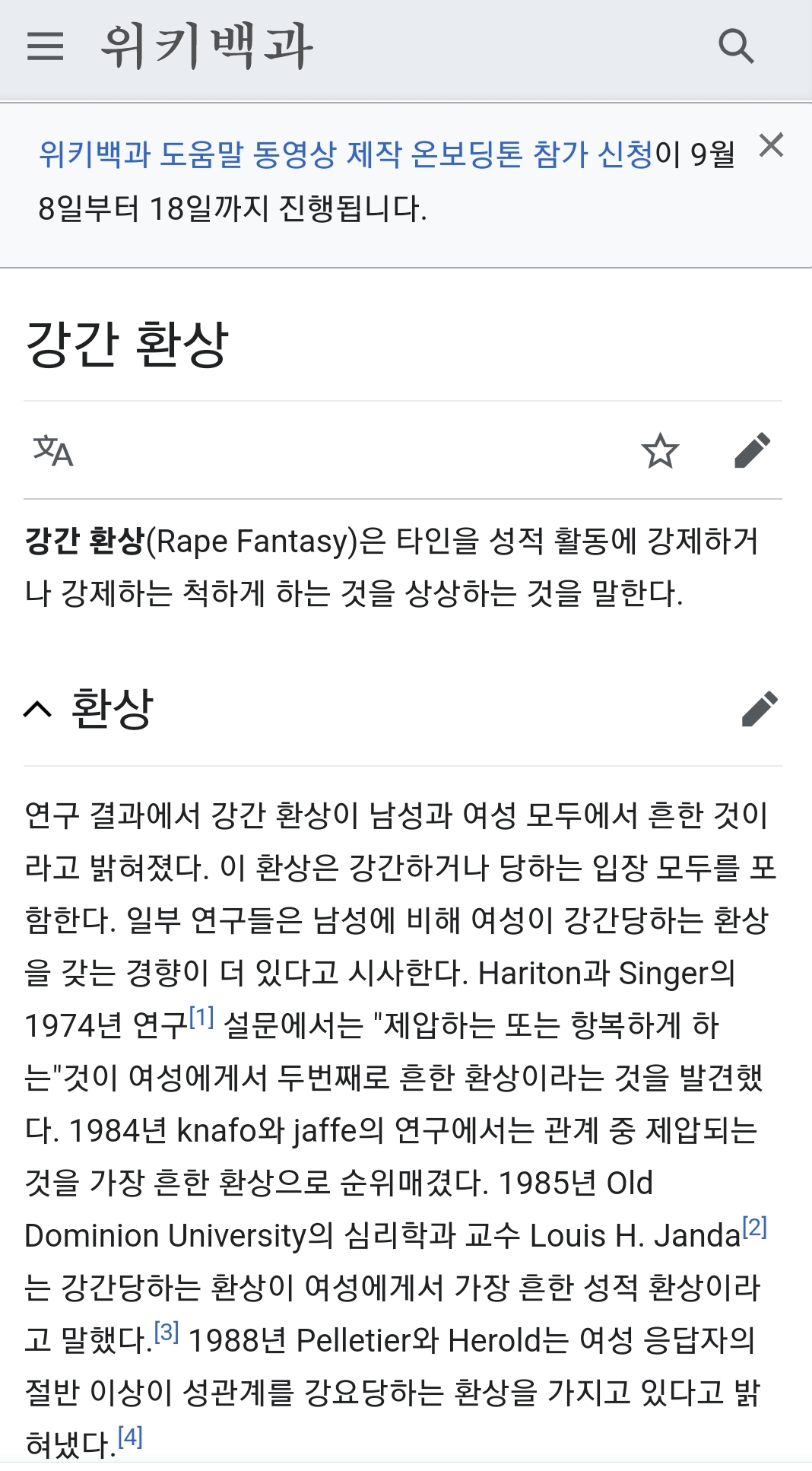Open citation reference [3]
The image size is (812, 1471).
coord(167,1332)
